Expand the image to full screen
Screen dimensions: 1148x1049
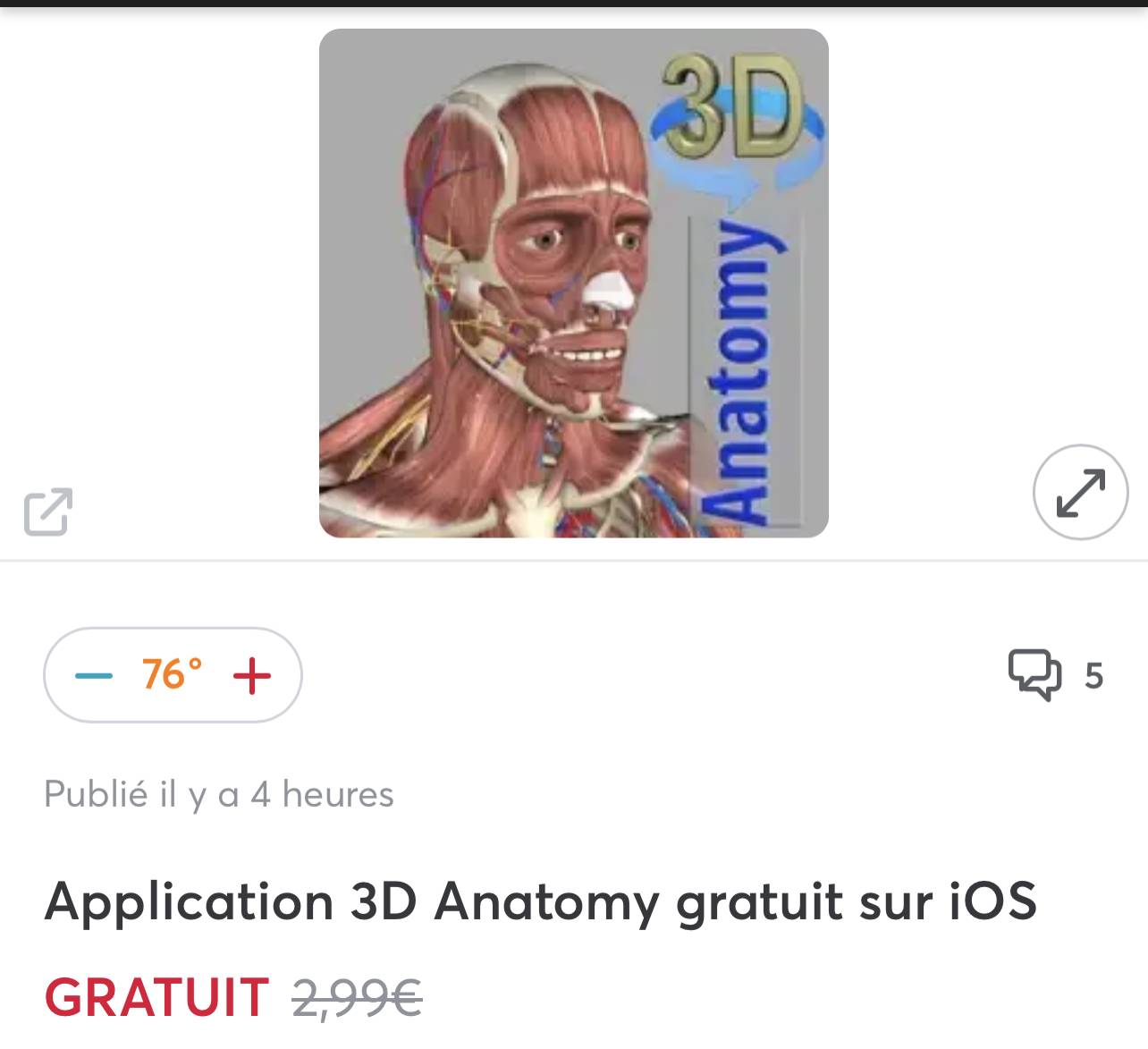coord(1080,492)
